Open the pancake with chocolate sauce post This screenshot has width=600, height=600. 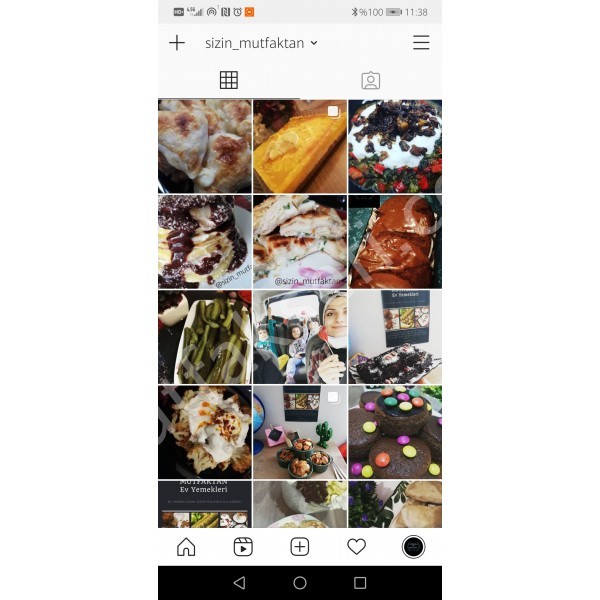[205, 242]
